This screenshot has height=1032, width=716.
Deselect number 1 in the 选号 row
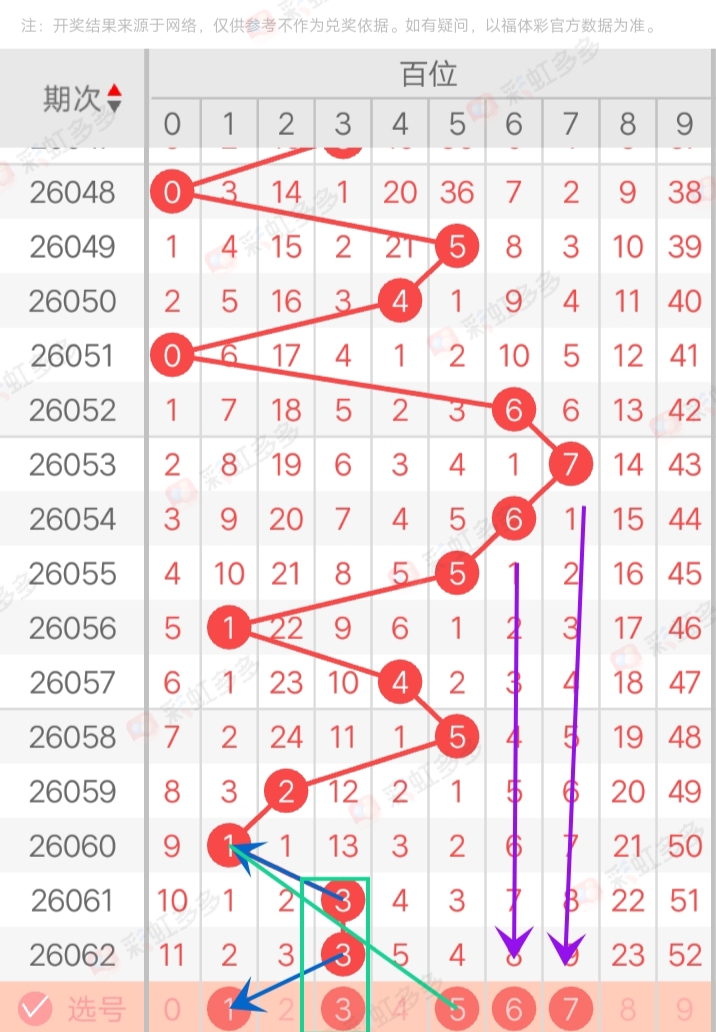point(229,1009)
